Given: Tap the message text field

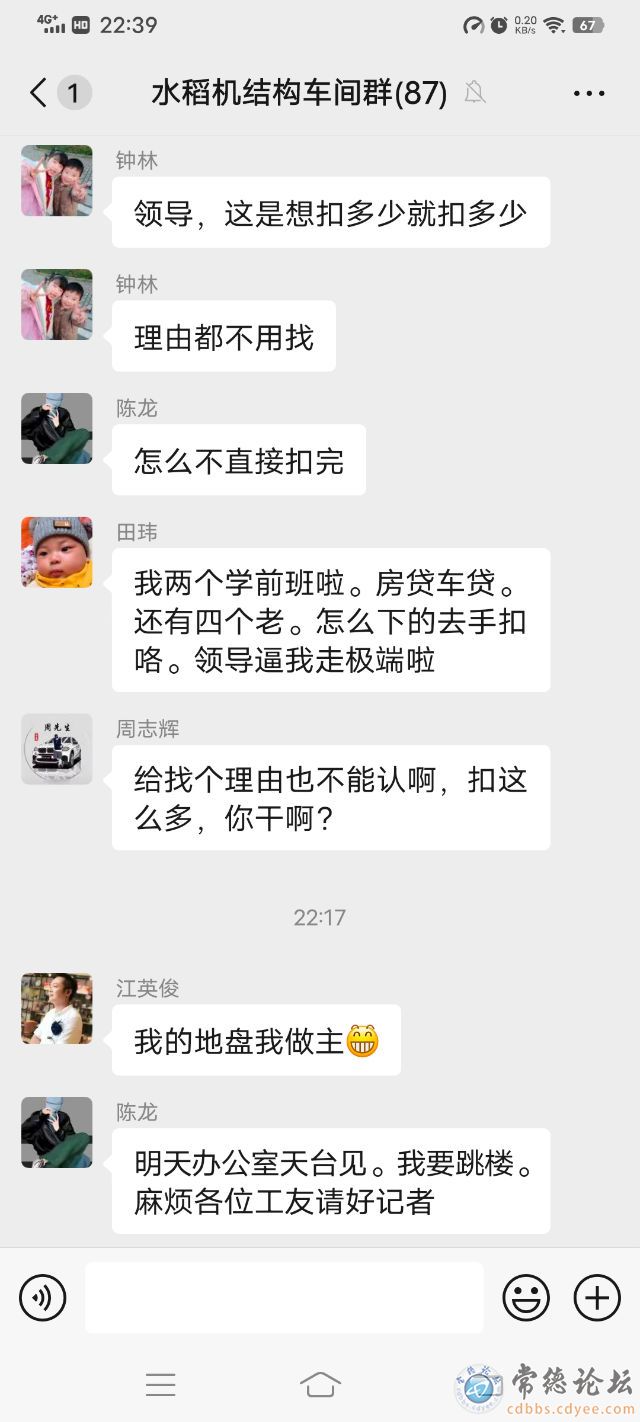Looking at the screenshot, I should [284, 1298].
